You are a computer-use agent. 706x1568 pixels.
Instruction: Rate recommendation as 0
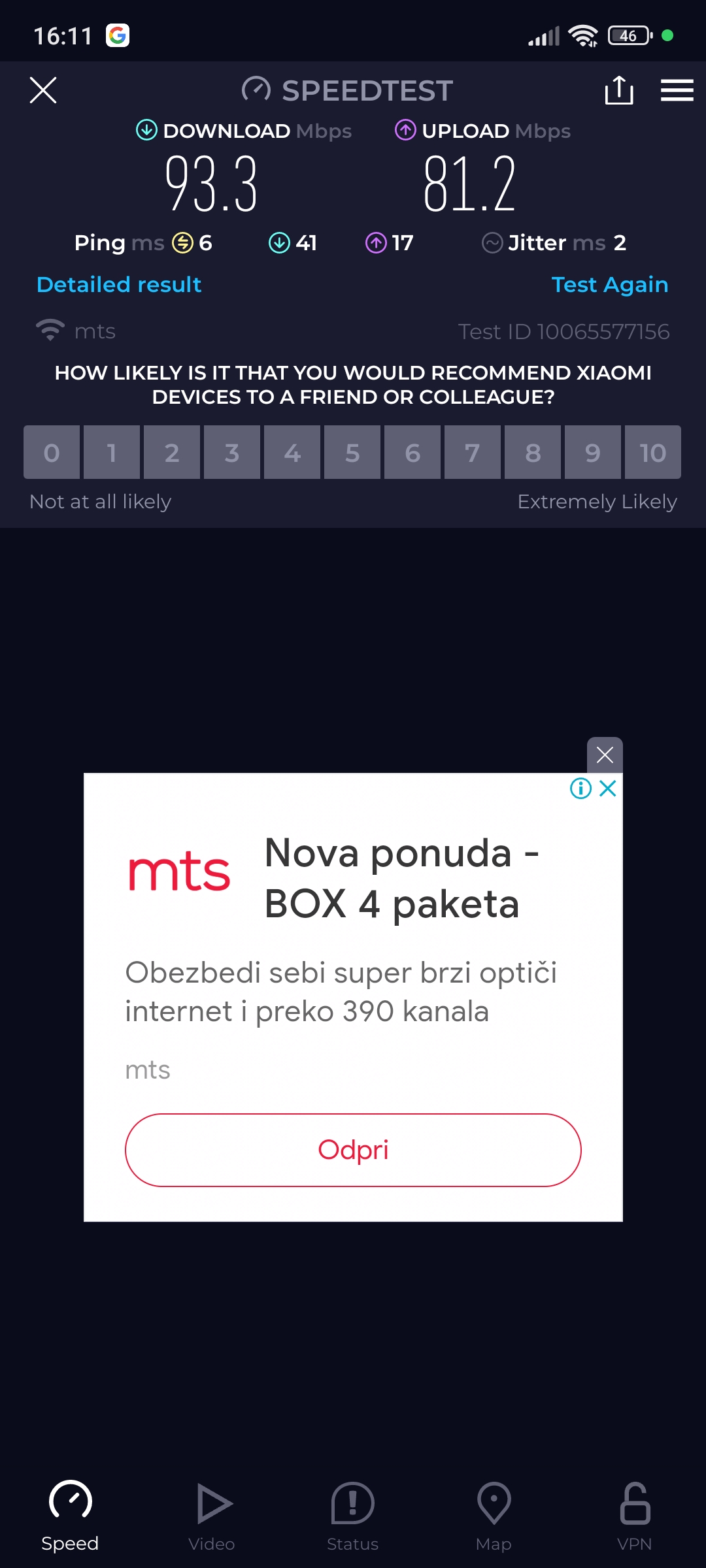[52, 453]
